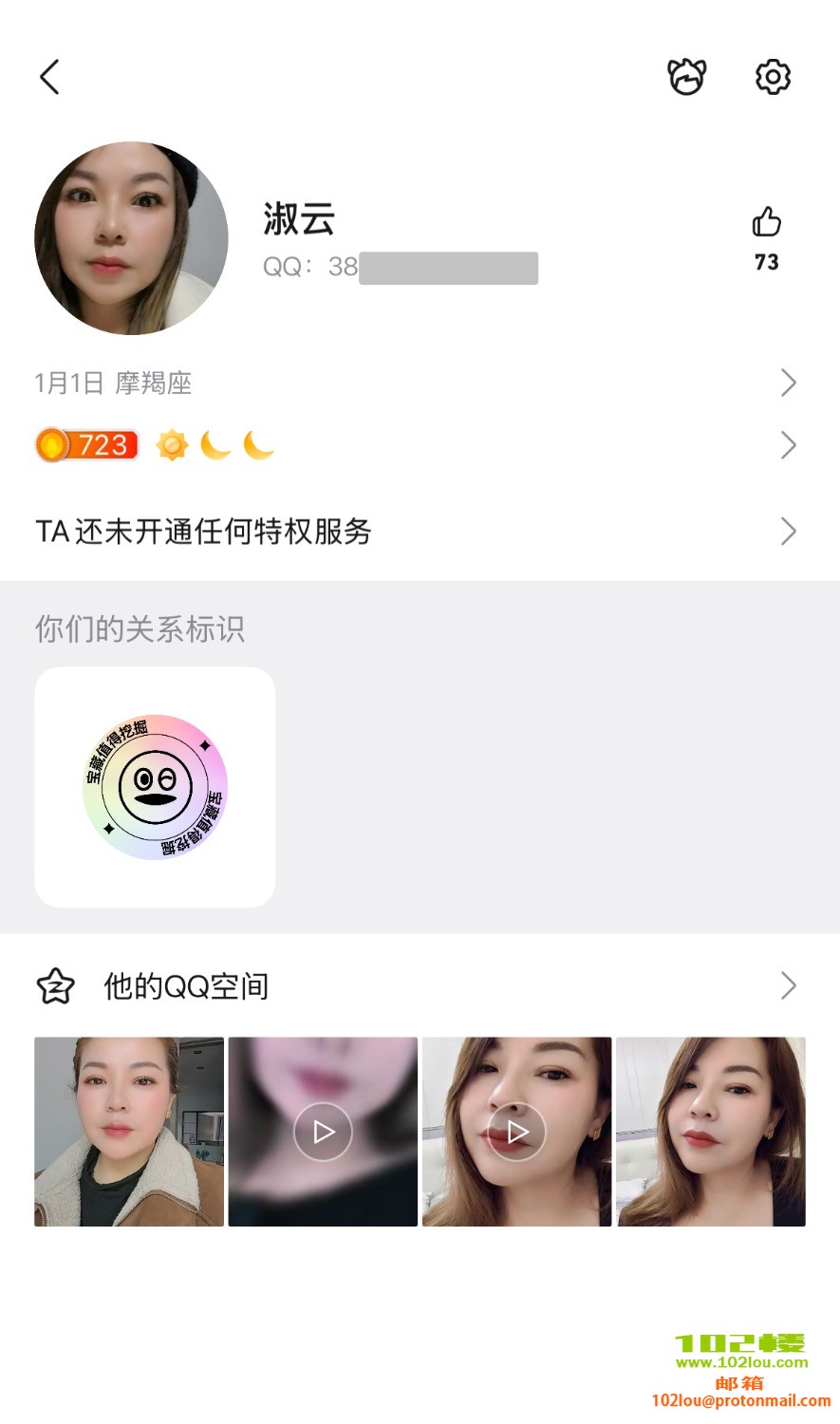Viewport: 840px width, 1424px height.
Task: Give a thumbs-up like to this profile
Action: (766, 223)
